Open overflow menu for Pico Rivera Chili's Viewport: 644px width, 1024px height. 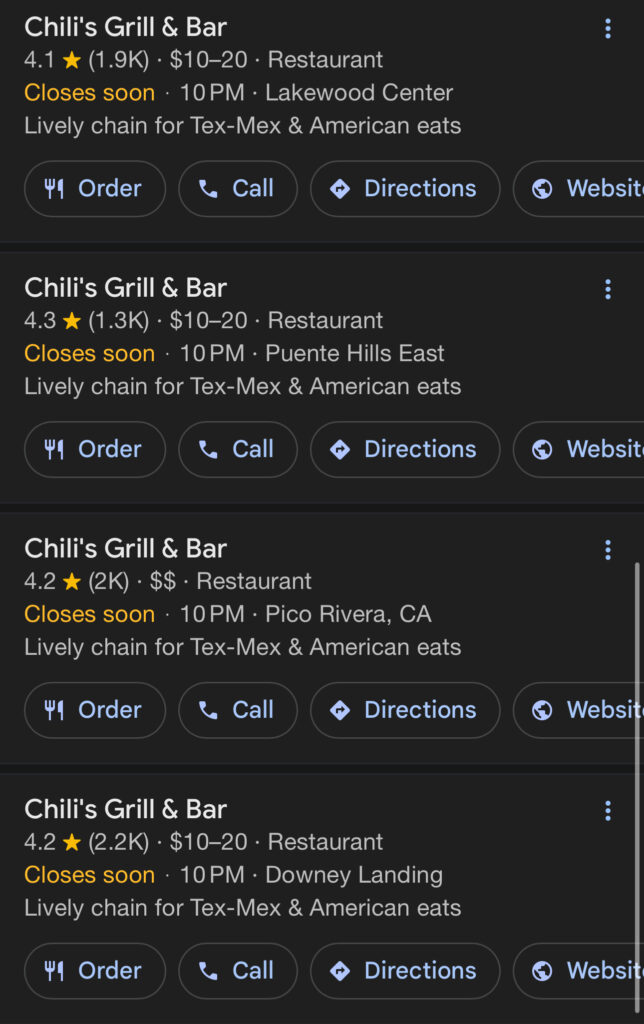point(607,550)
